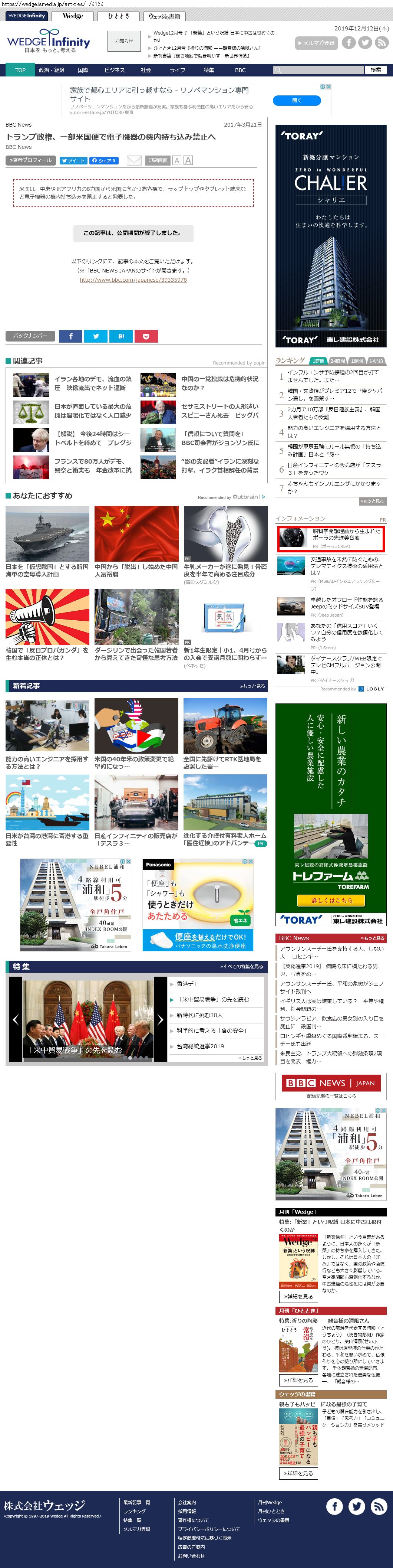Open related article about イラン各地のデモ
Viewport: 393px width, 1568px height.
point(92,383)
